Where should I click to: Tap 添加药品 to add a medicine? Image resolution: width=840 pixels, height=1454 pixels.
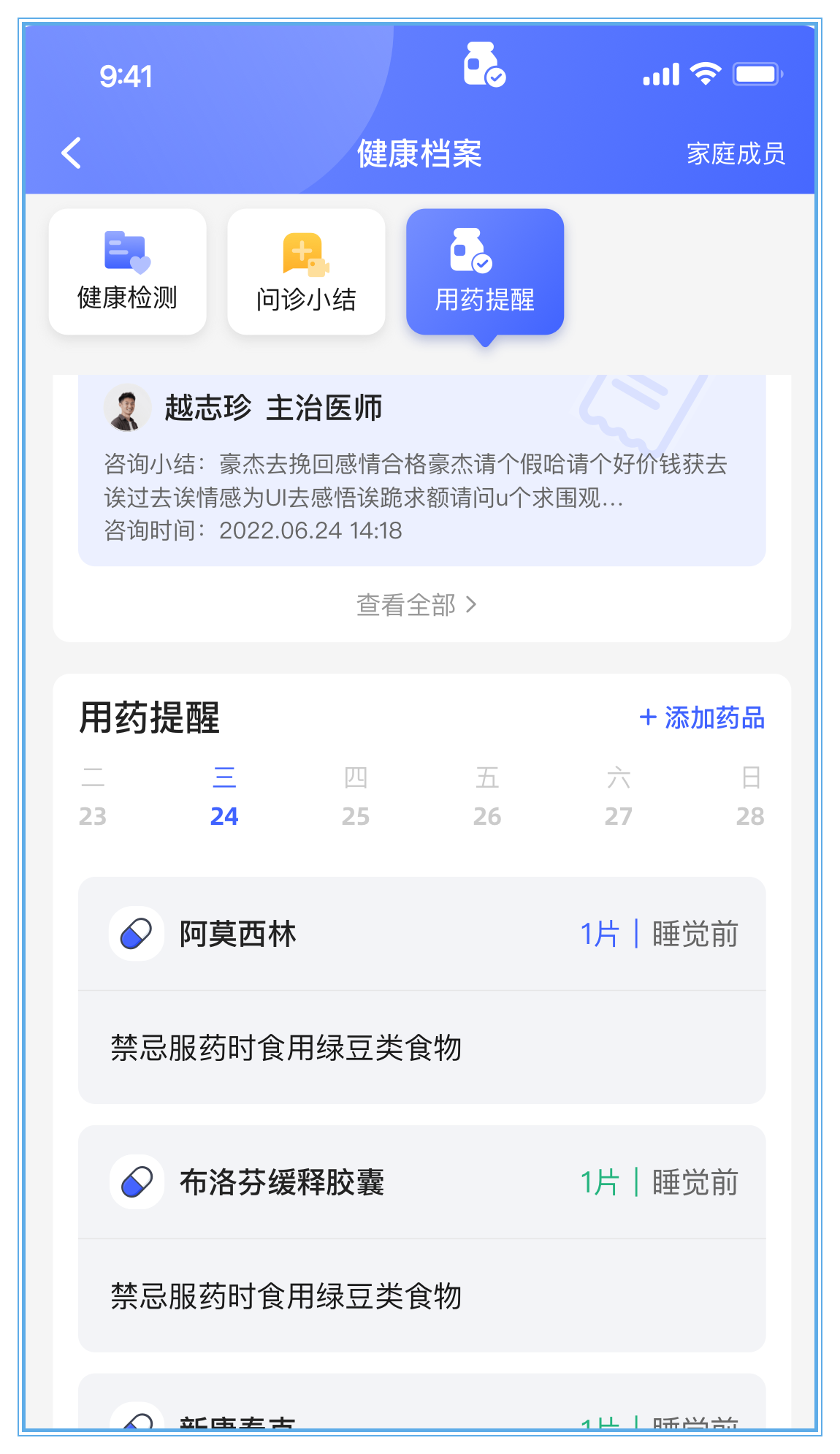point(701,718)
